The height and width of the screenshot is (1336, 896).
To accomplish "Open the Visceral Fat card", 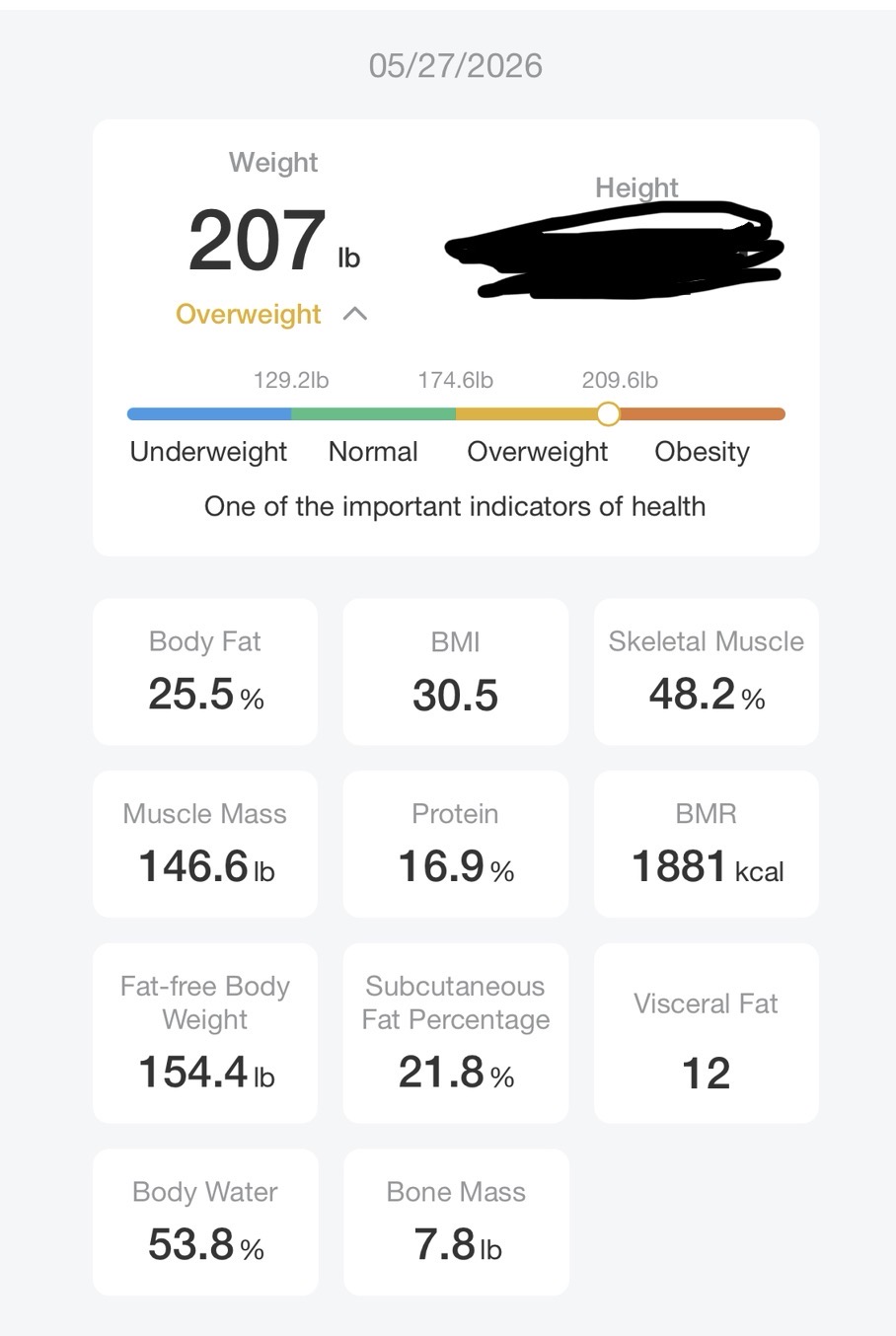I will coord(707,1033).
